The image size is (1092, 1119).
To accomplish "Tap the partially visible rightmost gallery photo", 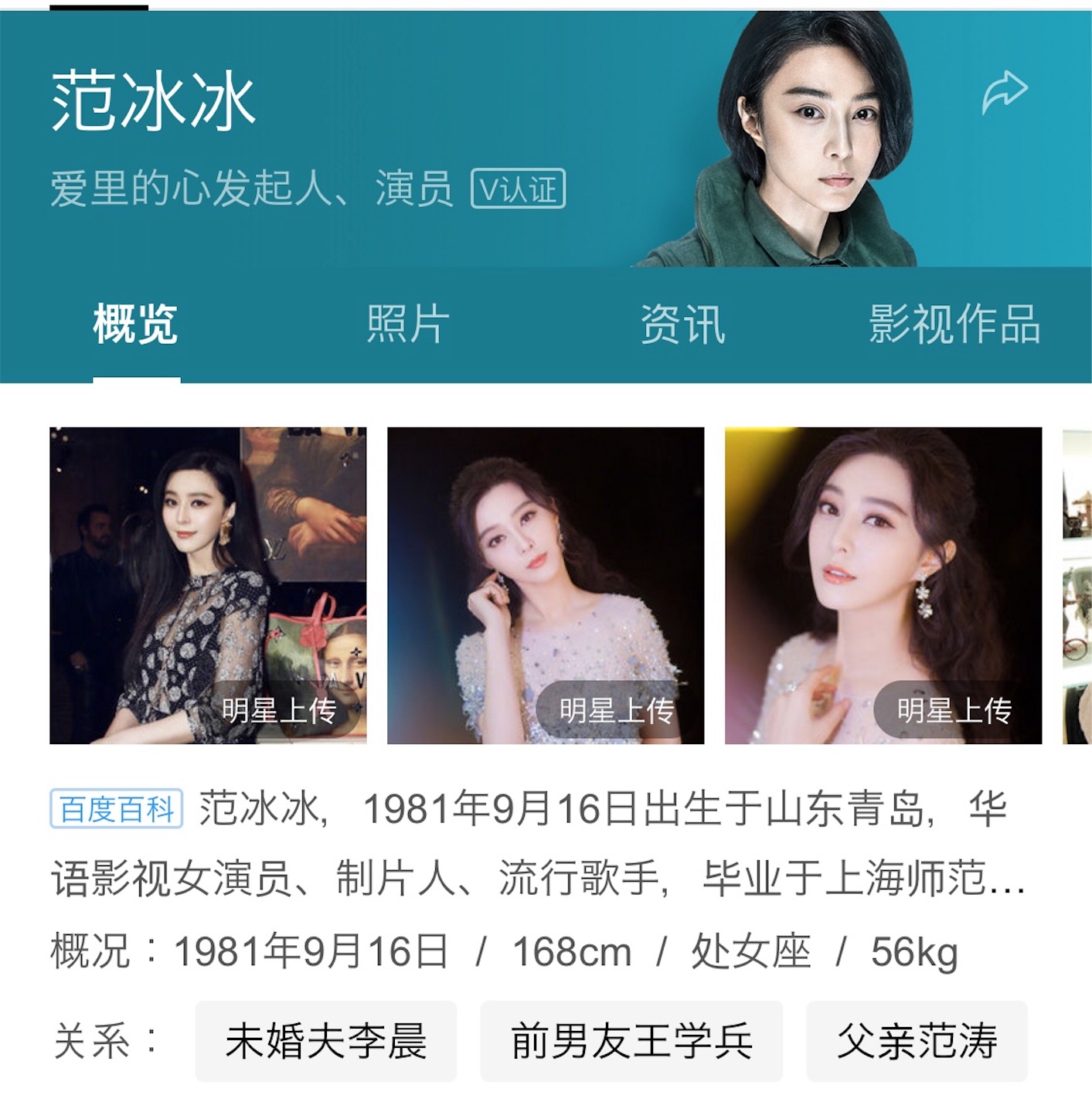I will pos(1077,583).
